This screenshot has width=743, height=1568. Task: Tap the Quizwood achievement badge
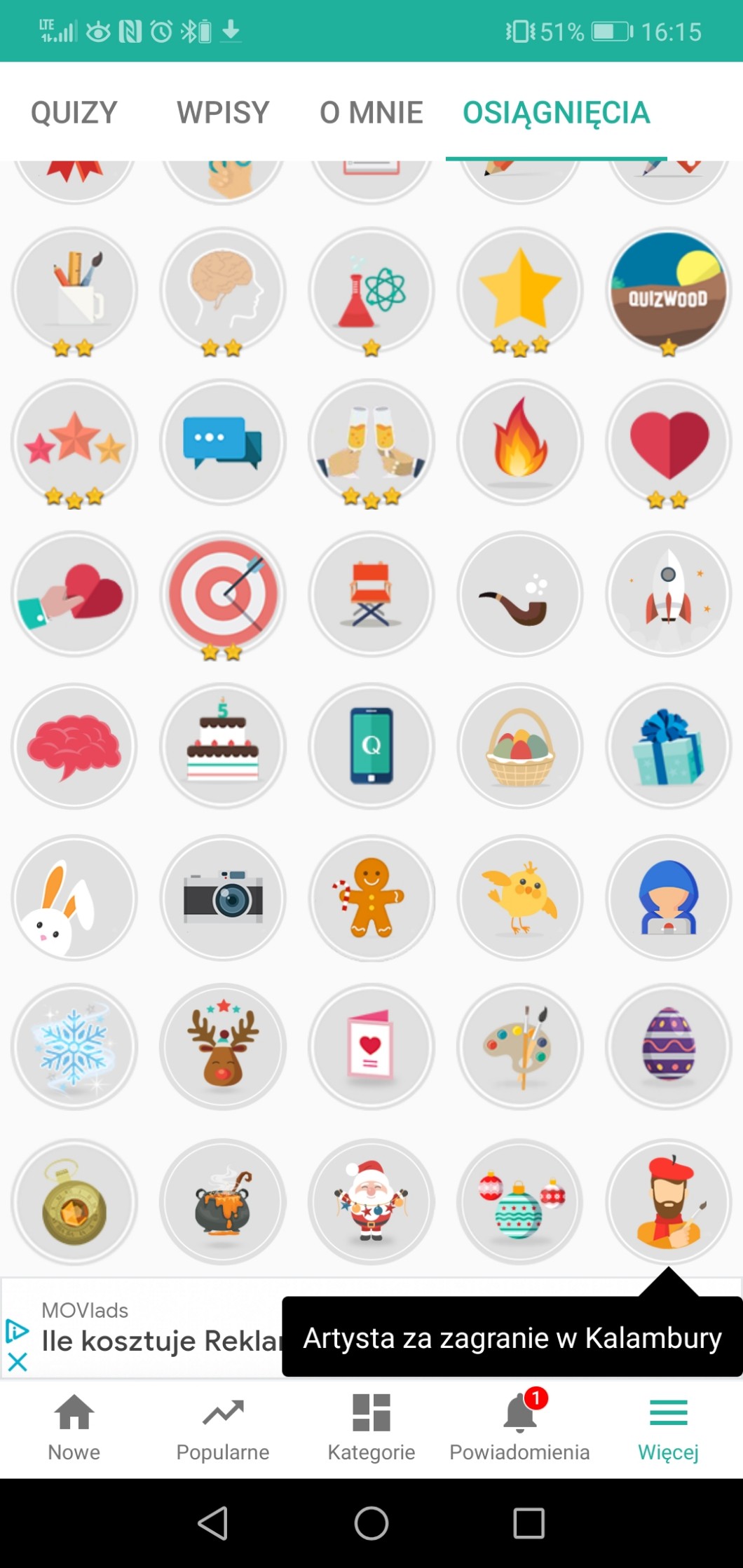click(x=668, y=290)
